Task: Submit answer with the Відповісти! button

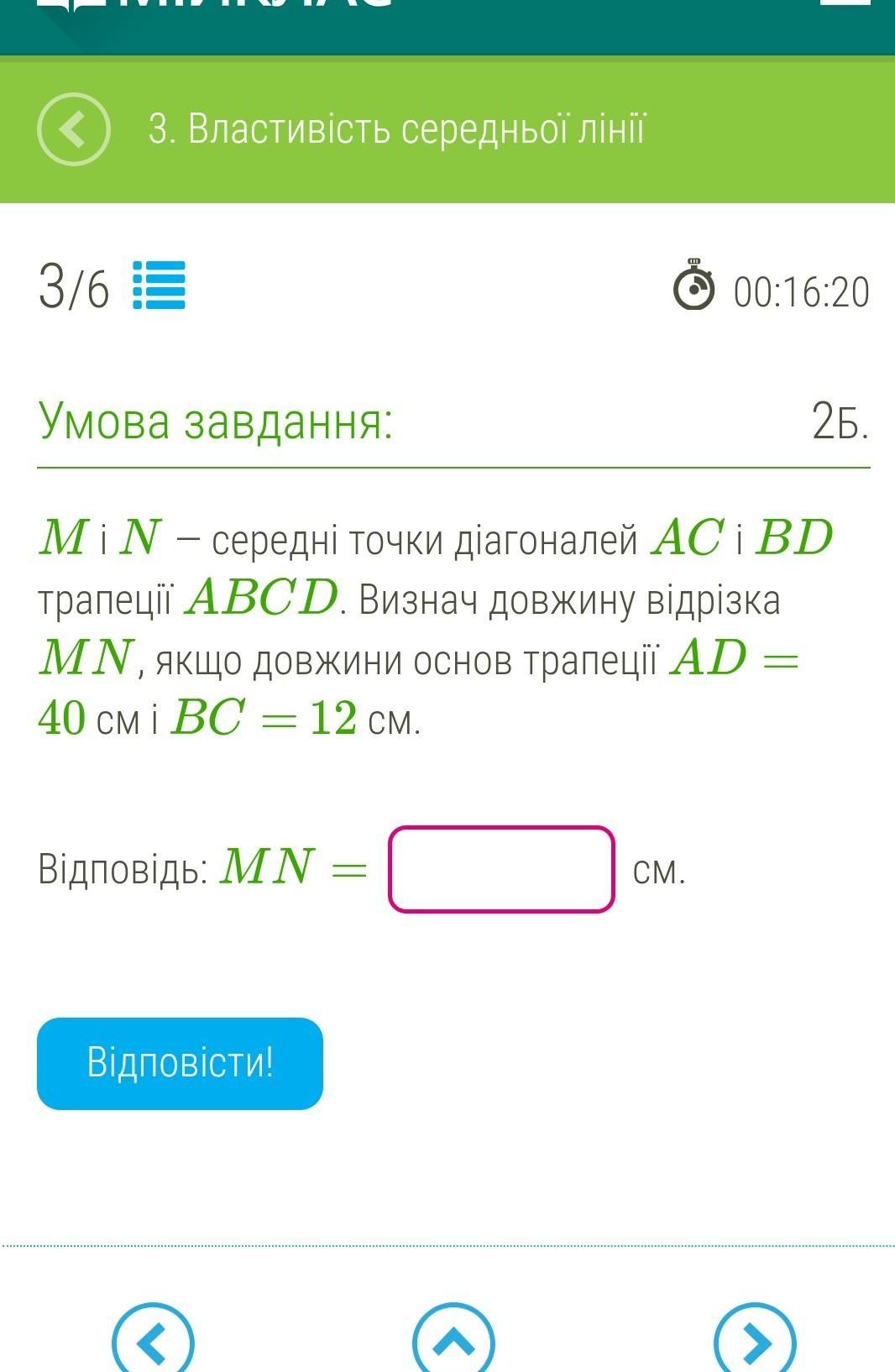Action: 180,1063
